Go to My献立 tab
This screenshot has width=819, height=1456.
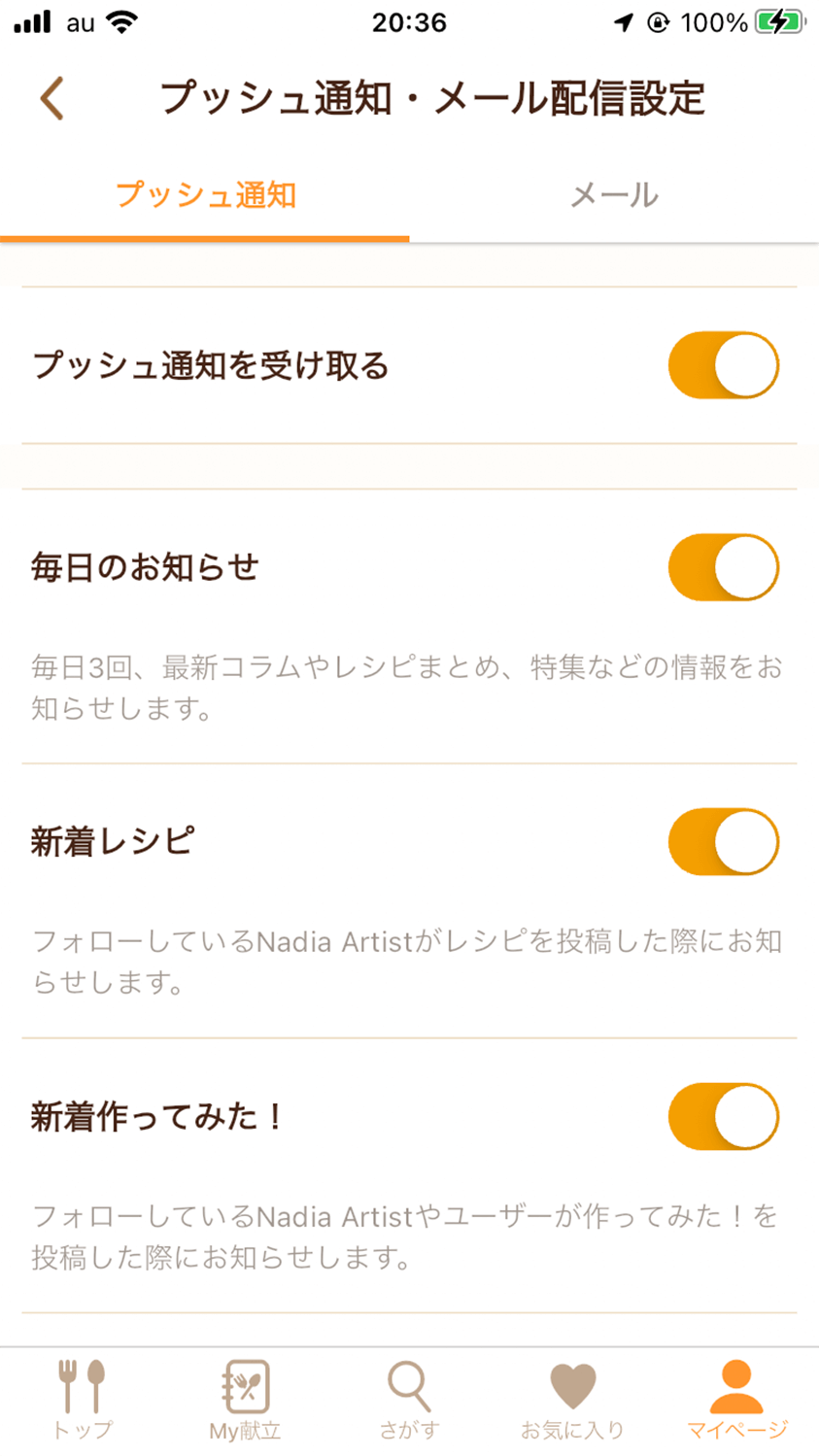[x=245, y=1400]
